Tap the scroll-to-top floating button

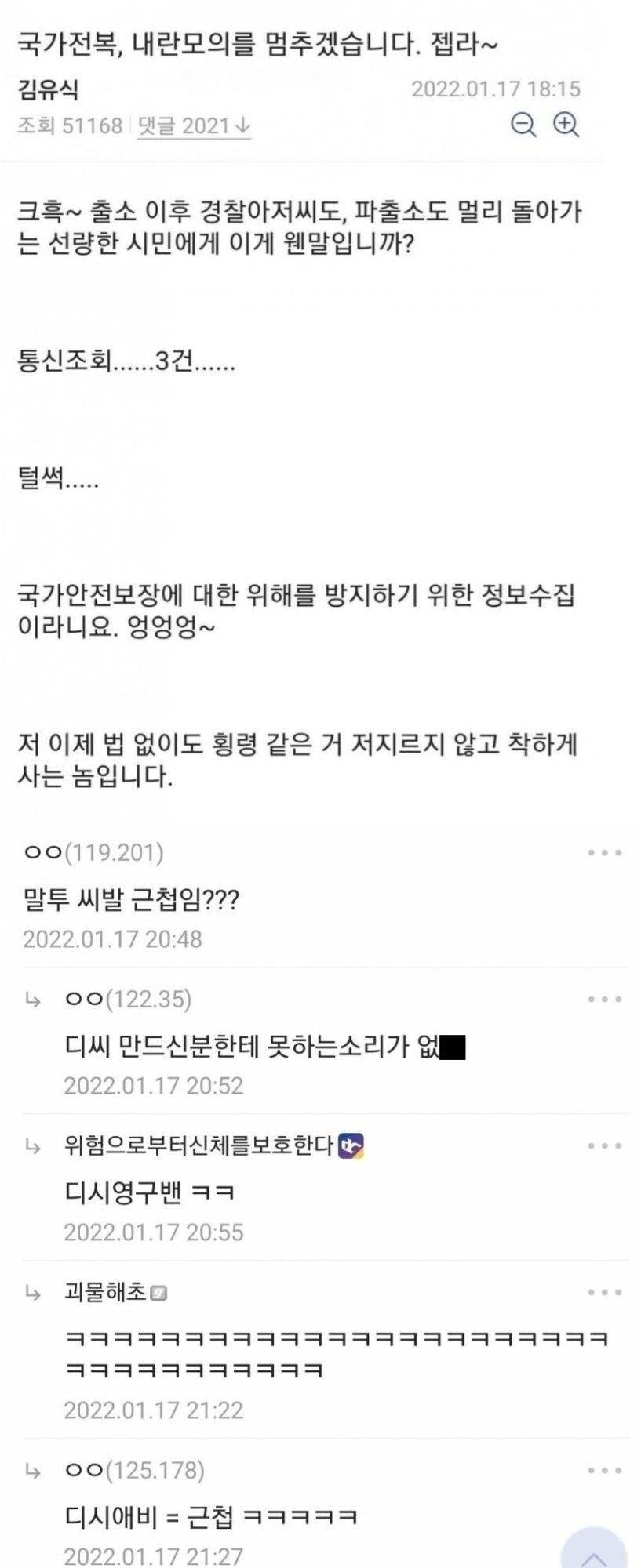(594, 1552)
